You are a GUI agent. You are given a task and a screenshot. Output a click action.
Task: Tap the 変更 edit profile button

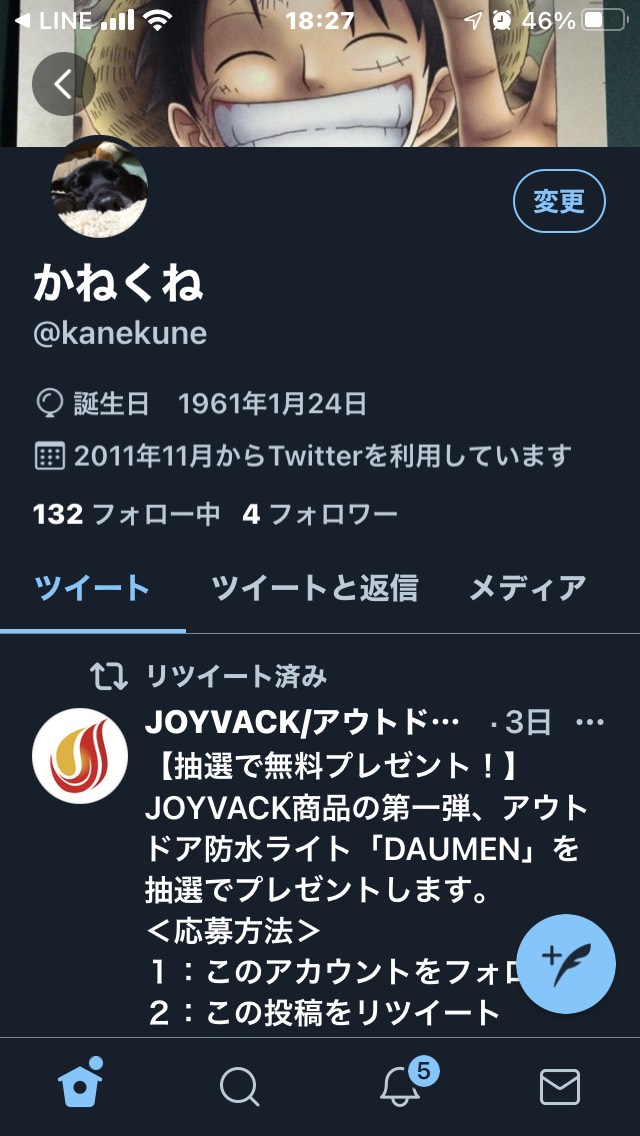[x=559, y=201]
